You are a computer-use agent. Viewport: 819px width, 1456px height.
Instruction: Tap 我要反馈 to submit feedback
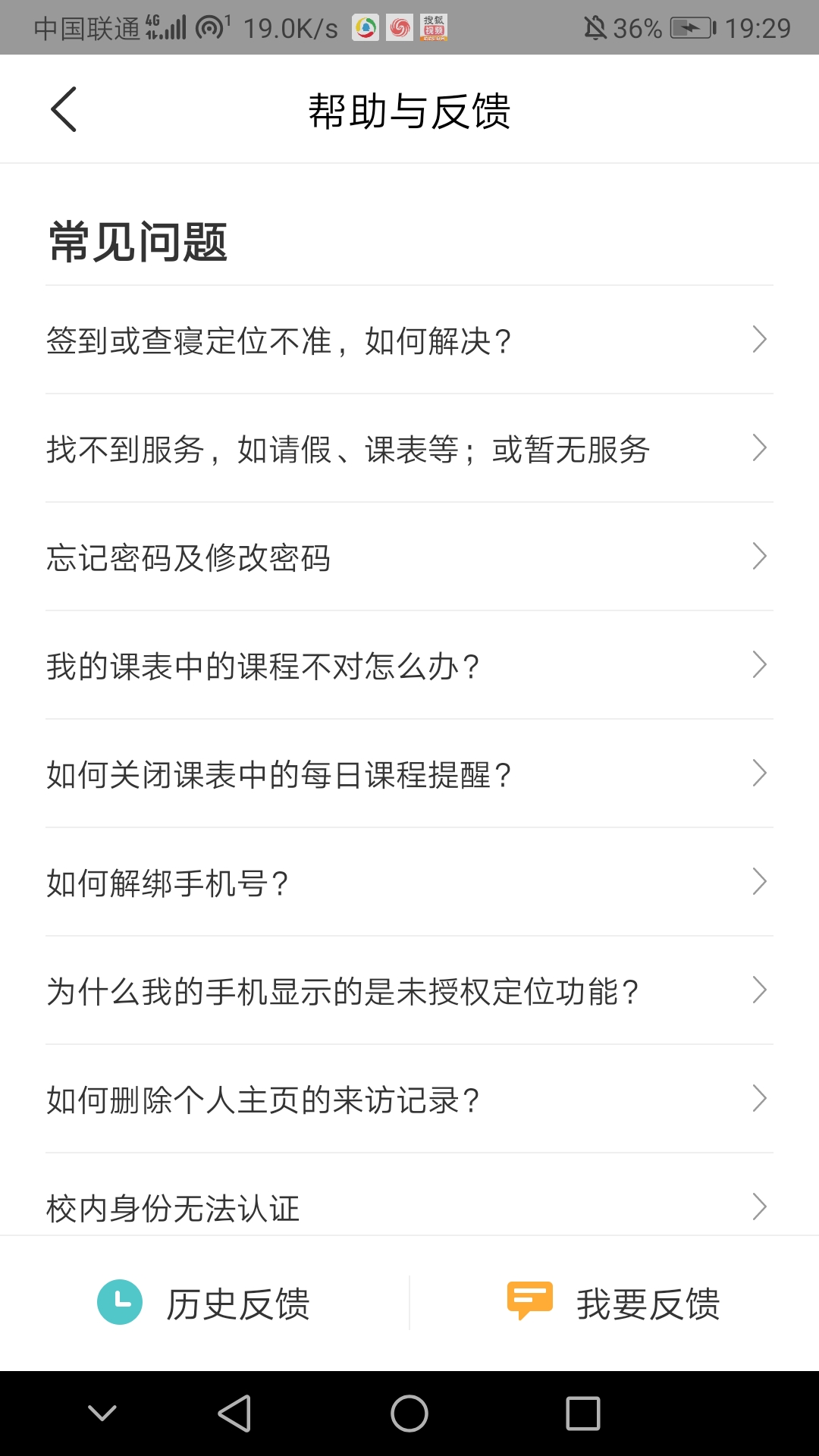614,1304
